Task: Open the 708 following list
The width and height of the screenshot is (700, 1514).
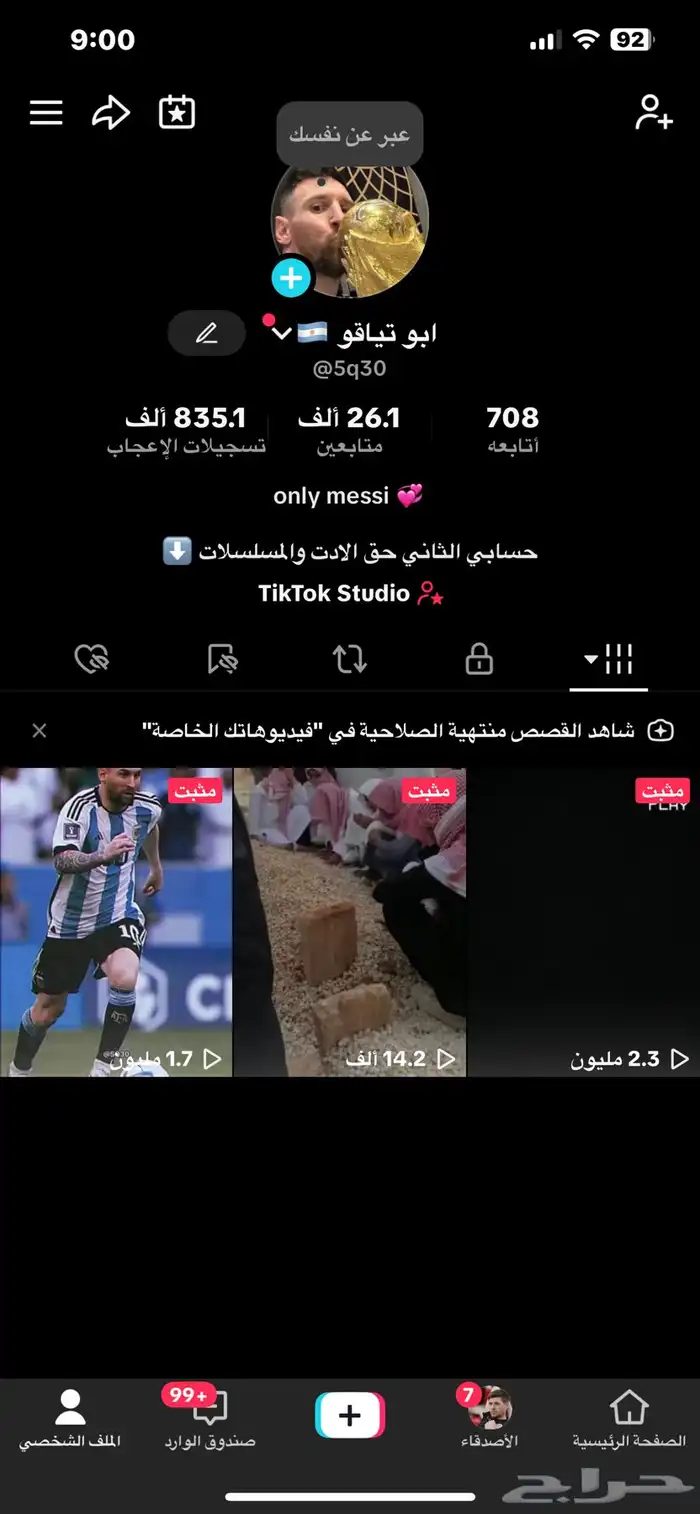Action: coord(512,430)
